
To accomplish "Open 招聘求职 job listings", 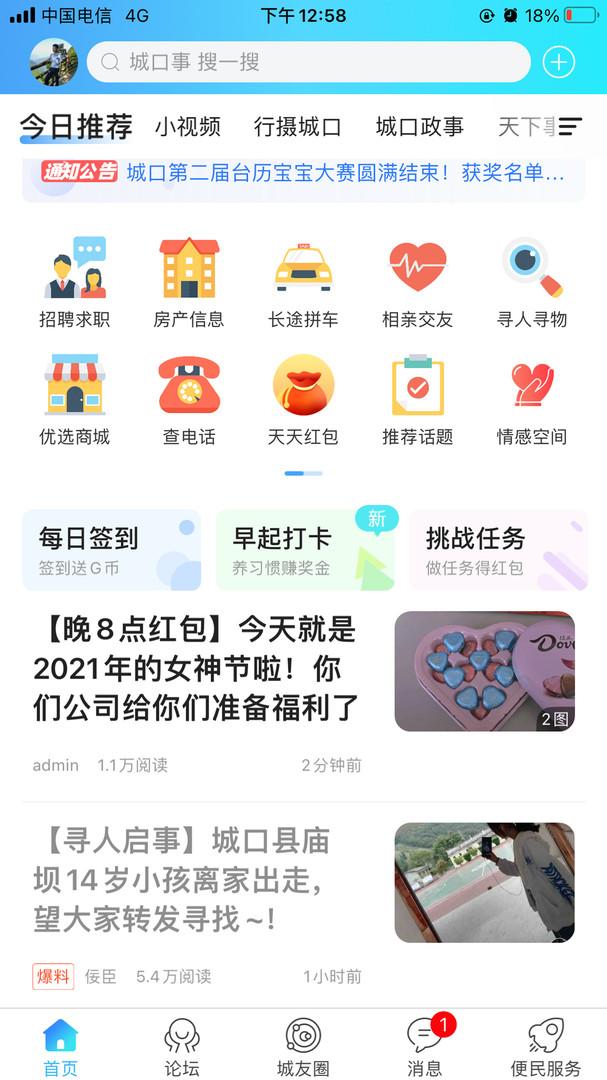I will pos(75,283).
